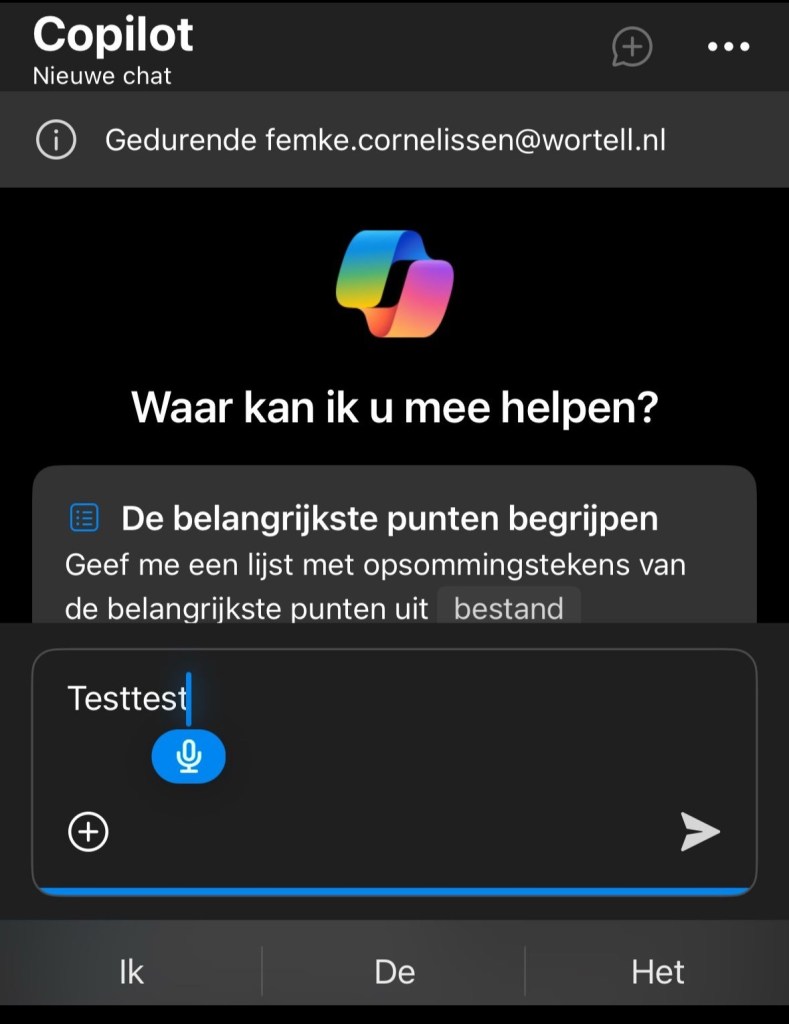
Task: Add an attachment with the plus circle
Action: tap(88, 831)
